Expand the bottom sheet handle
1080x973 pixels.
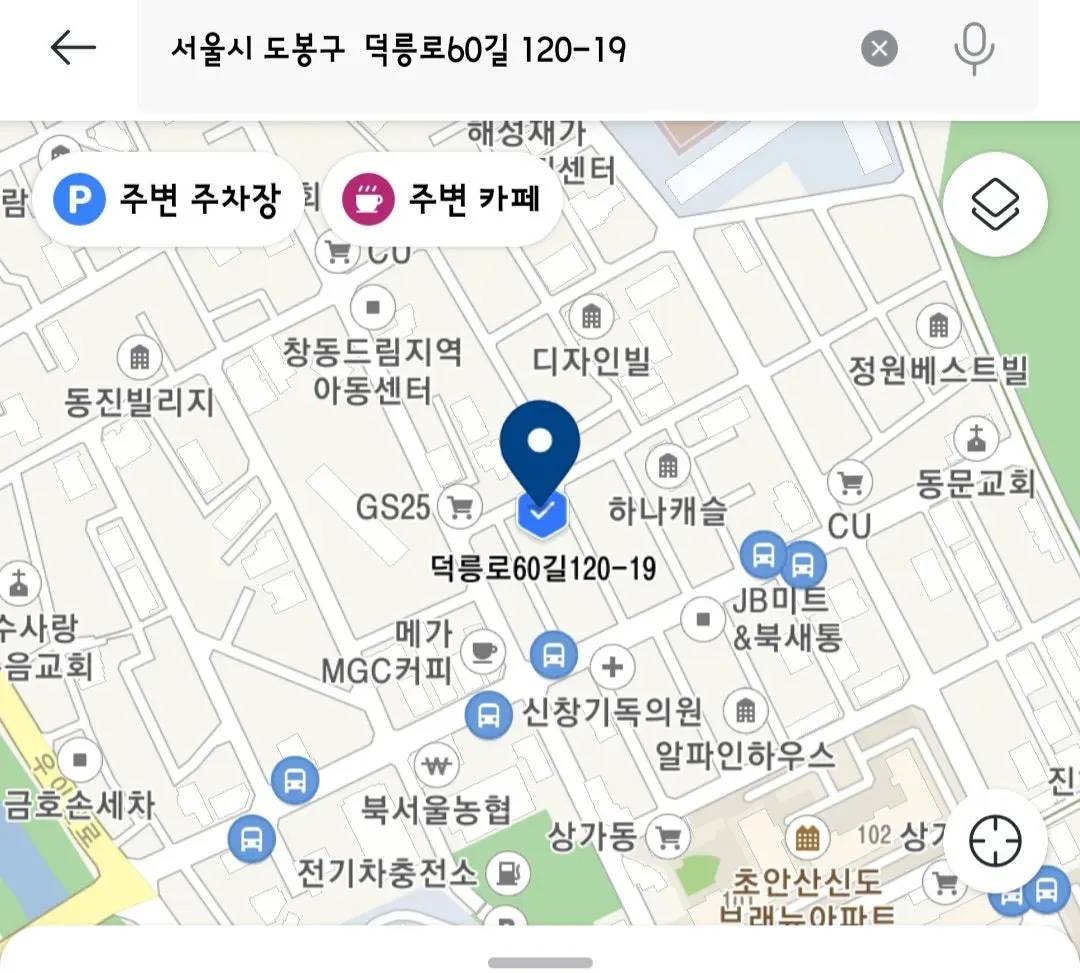[x=540, y=962]
